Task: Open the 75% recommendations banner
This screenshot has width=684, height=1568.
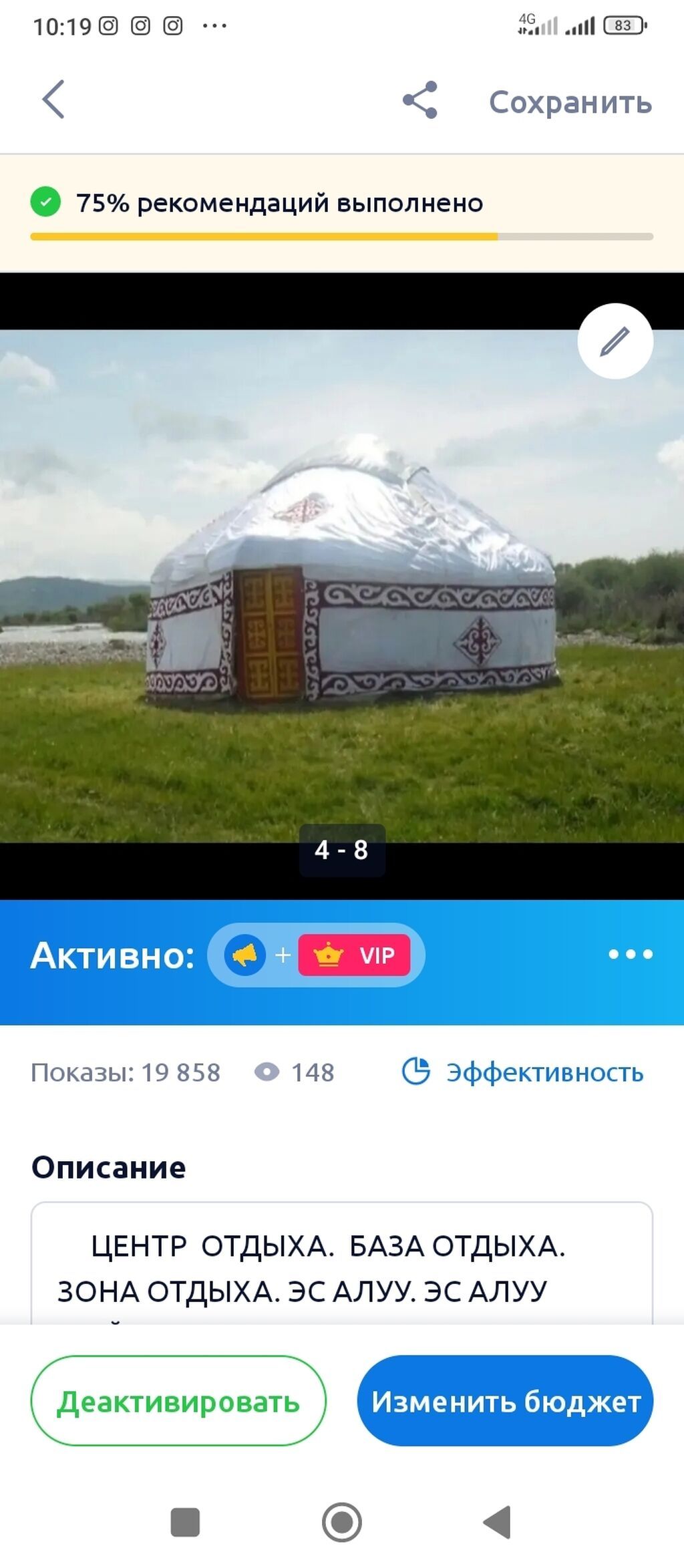Action: pos(342,213)
